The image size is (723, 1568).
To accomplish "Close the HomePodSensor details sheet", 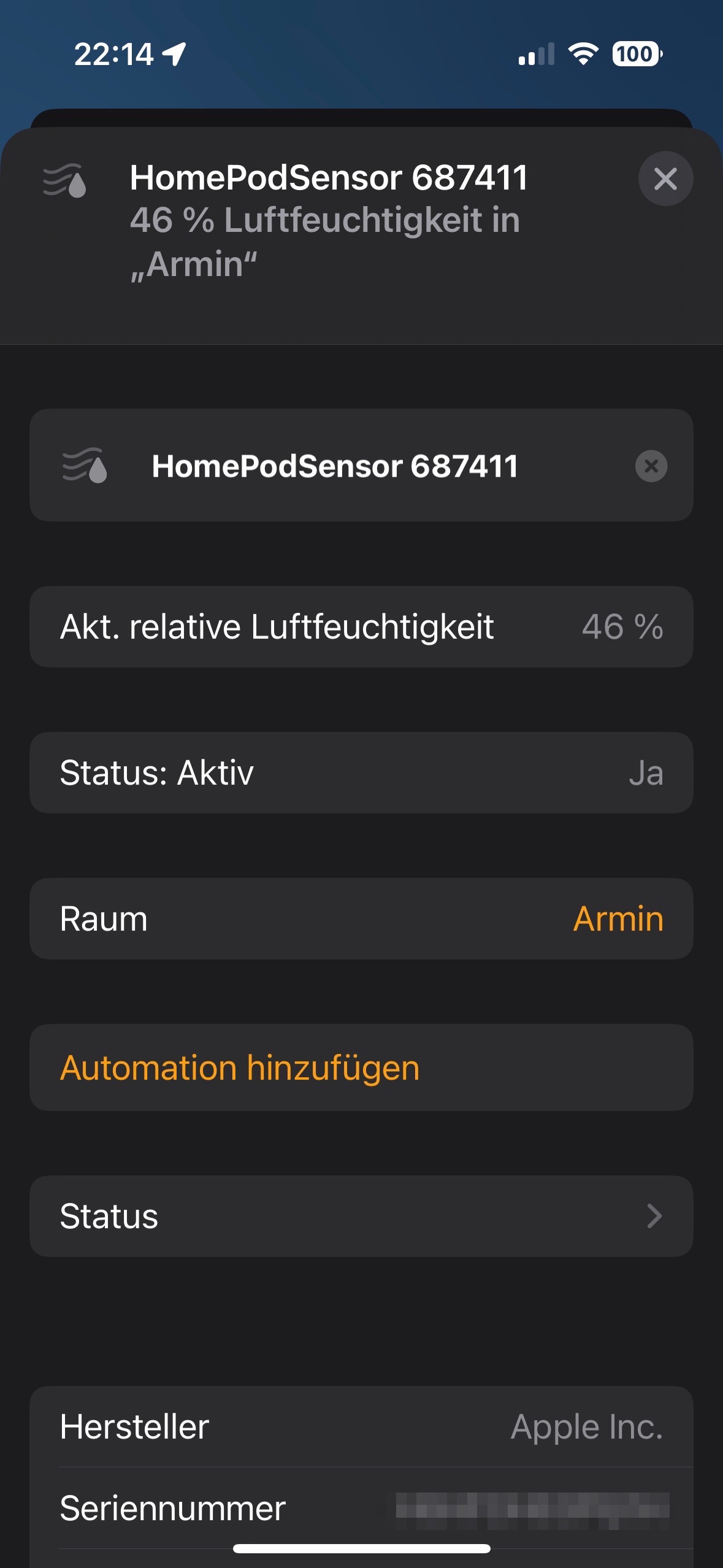I will pyautogui.click(x=665, y=179).
